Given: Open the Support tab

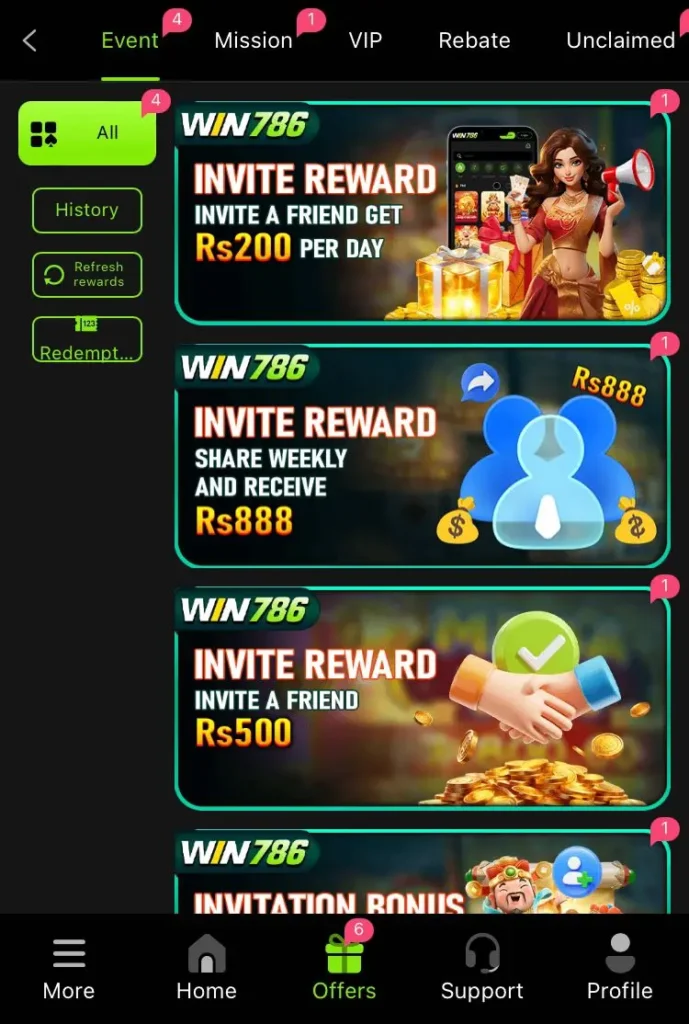Looking at the screenshot, I should 482,970.
